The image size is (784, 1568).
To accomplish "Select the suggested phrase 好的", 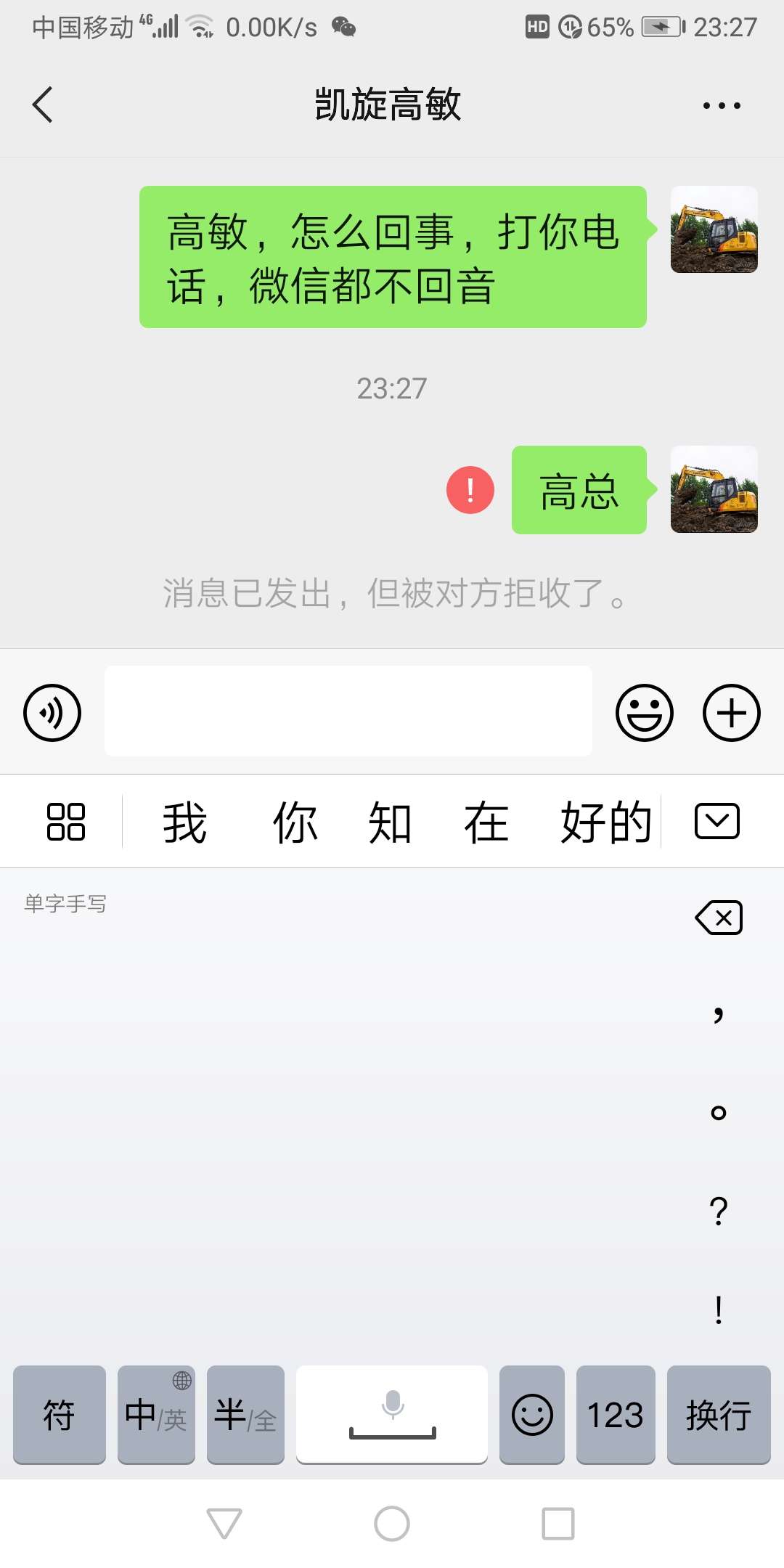I will tap(605, 823).
